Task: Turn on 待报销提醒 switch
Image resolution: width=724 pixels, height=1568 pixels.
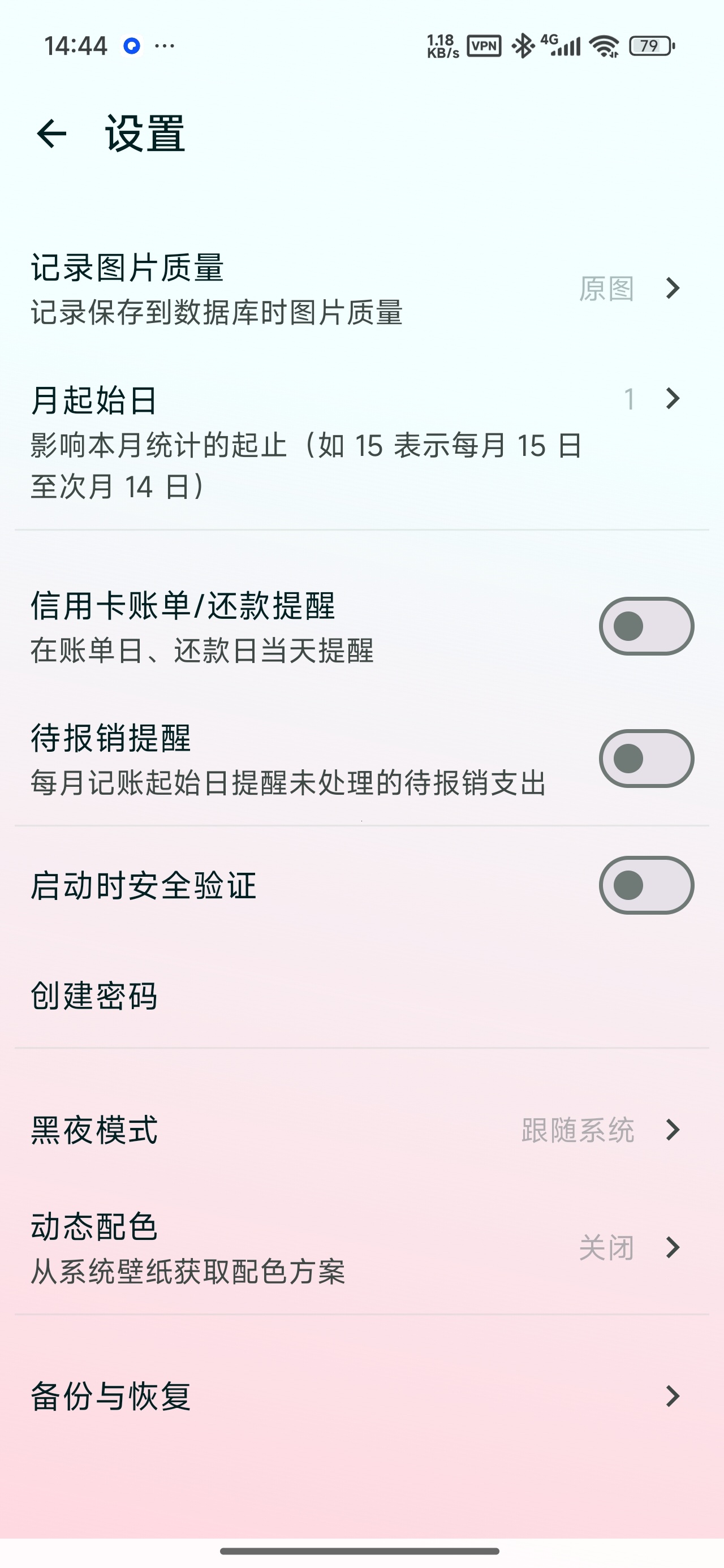Action: (646, 759)
